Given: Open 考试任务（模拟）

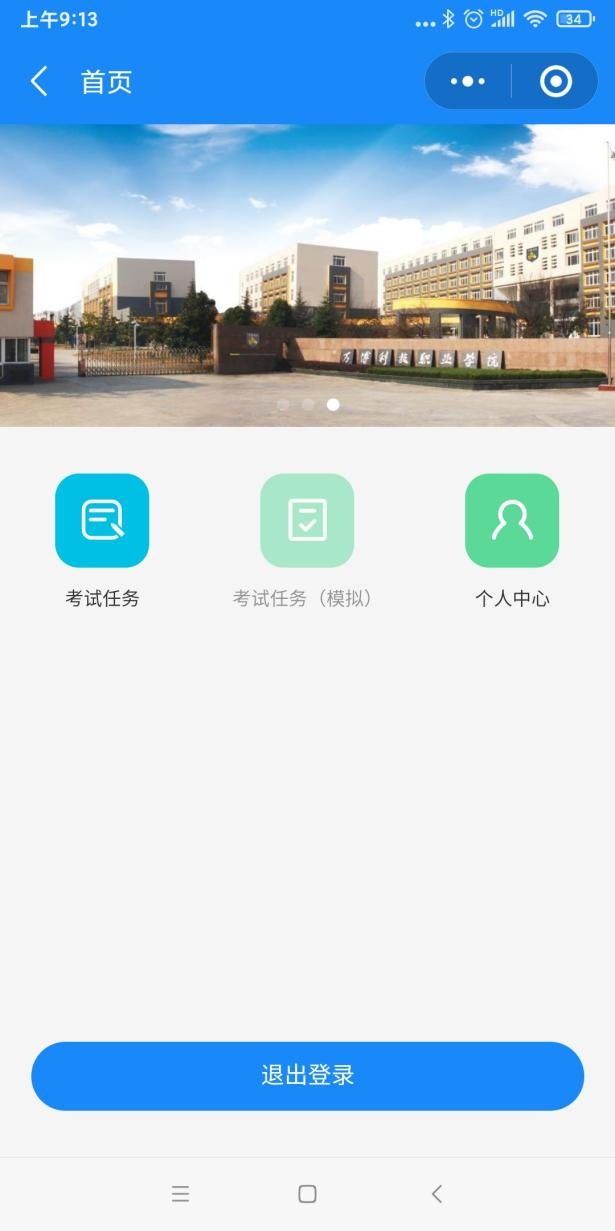Looking at the screenshot, I should [x=307, y=521].
